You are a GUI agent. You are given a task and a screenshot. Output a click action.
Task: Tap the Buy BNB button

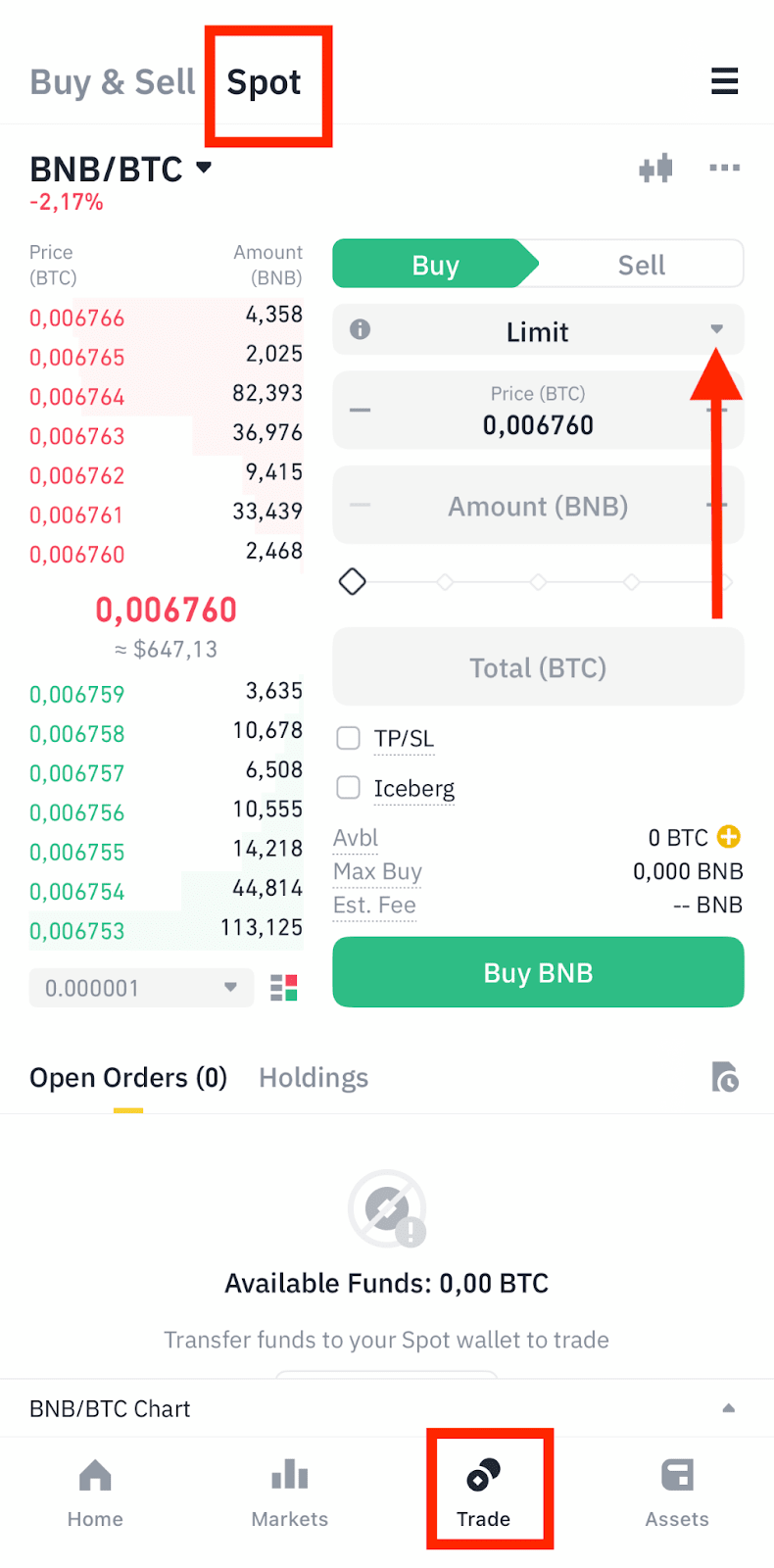538,972
